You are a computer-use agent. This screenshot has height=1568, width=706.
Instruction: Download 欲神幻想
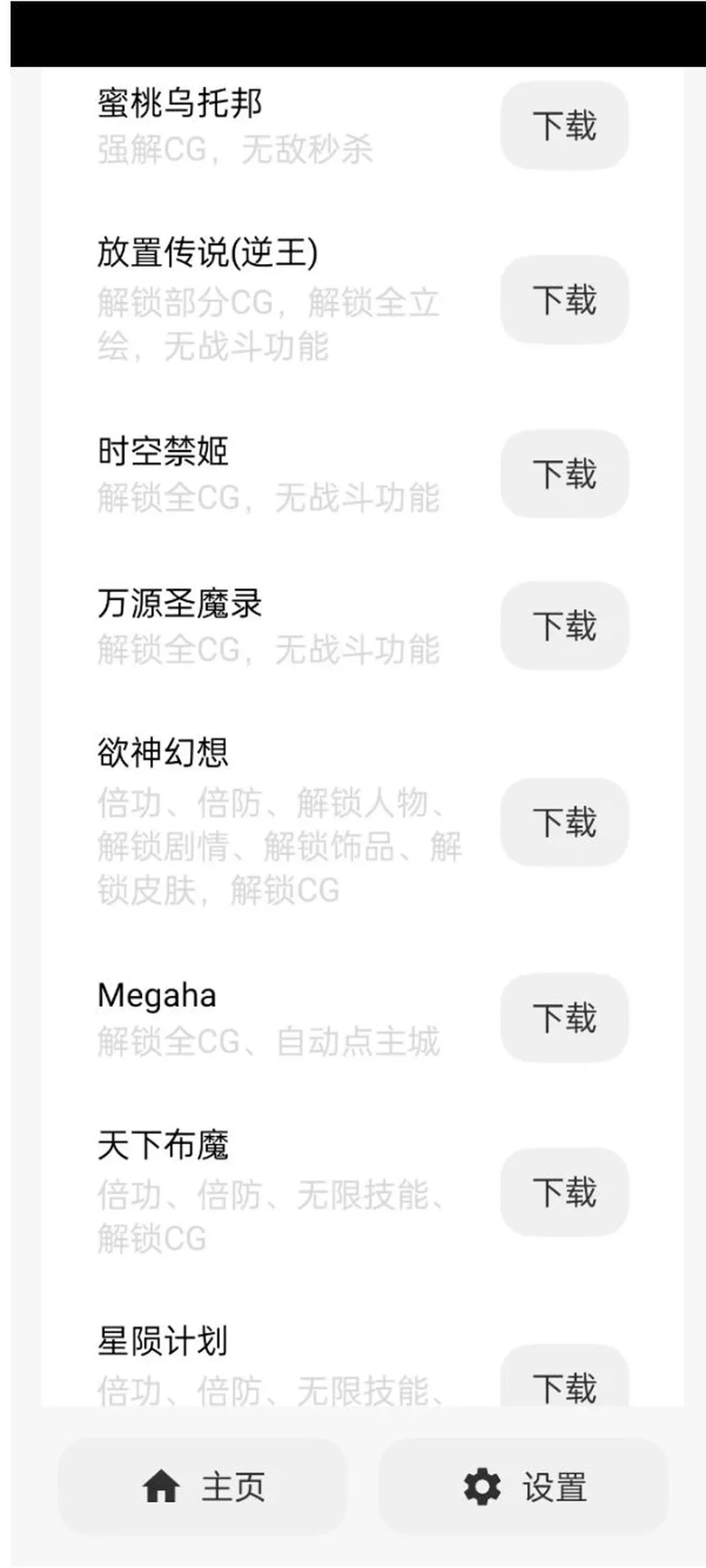click(x=564, y=822)
